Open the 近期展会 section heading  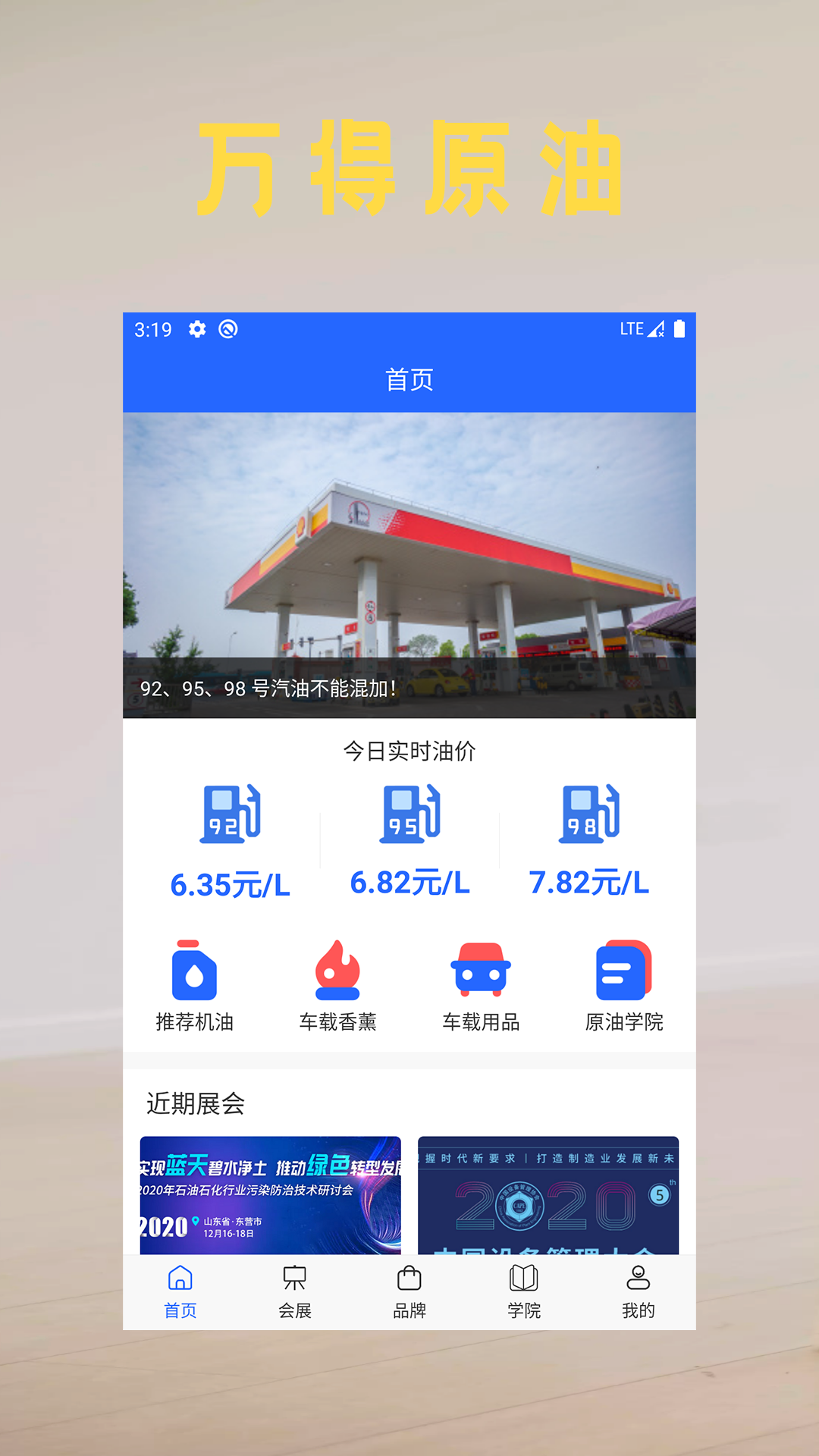click(195, 1104)
